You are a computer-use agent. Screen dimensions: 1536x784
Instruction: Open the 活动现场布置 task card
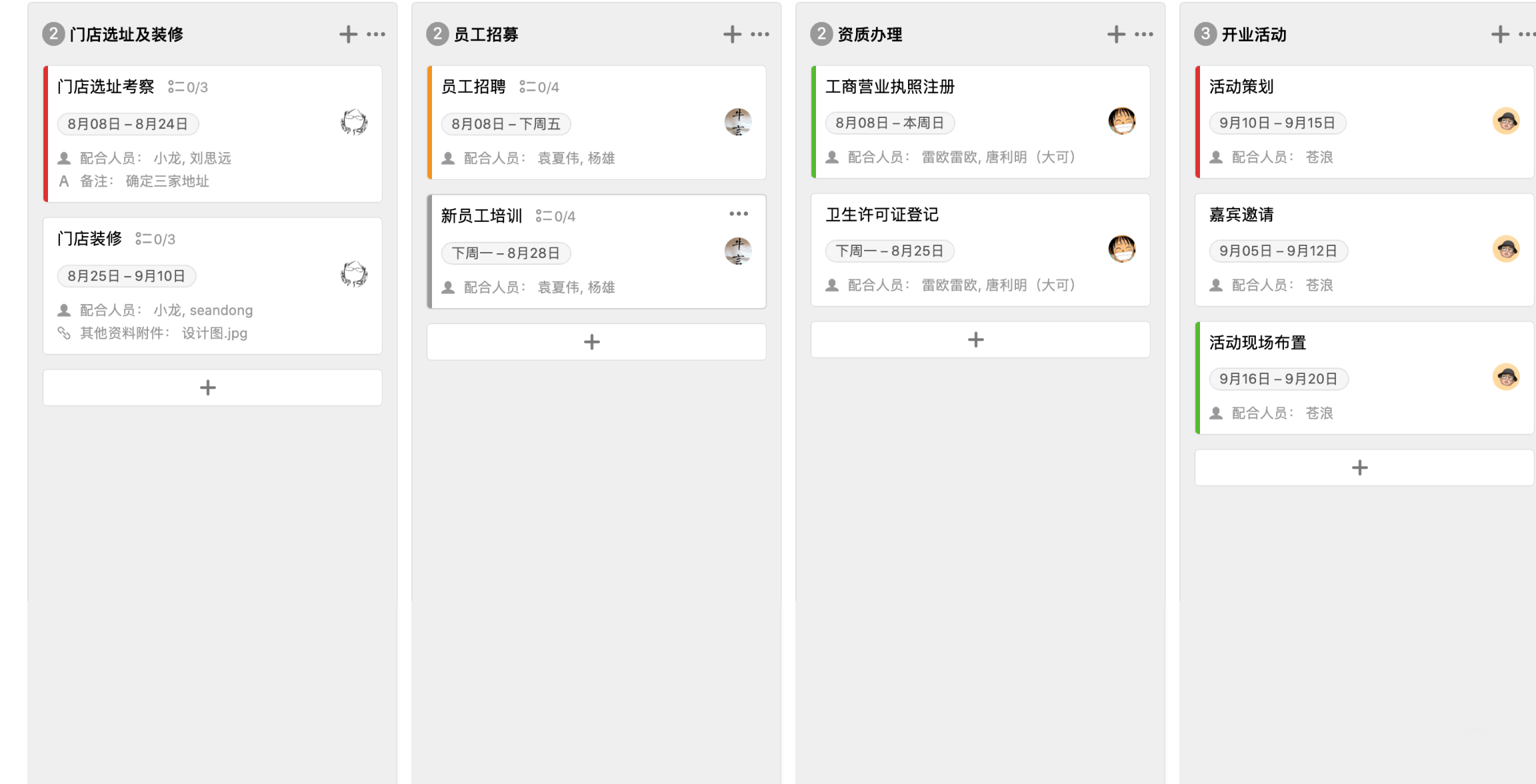tap(1257, 343)
